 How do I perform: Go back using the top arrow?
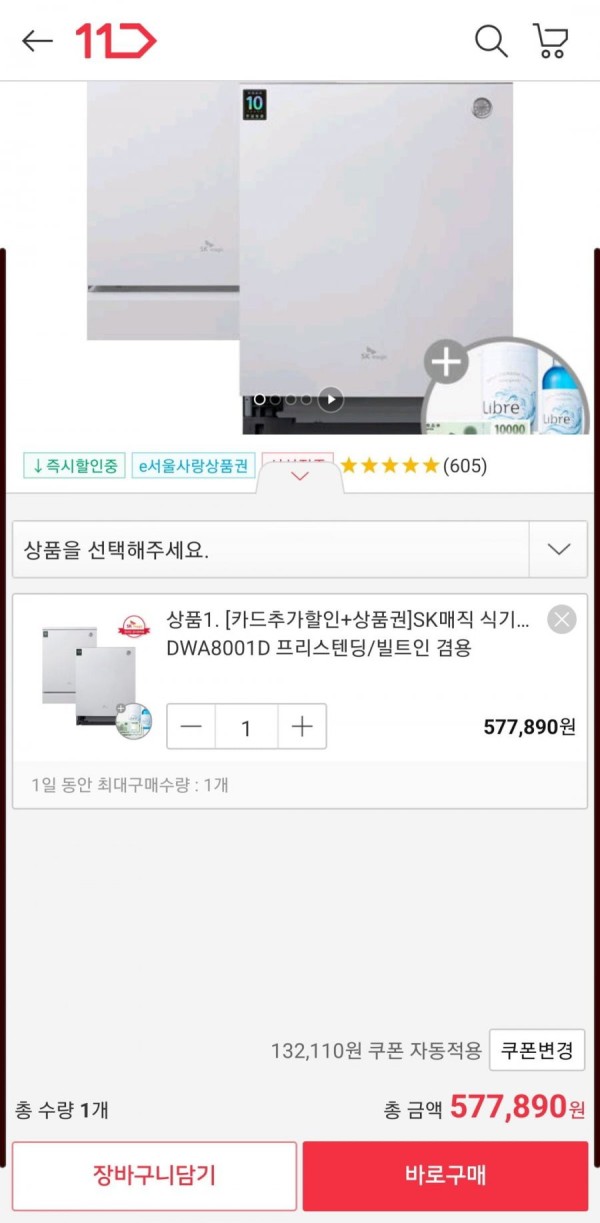tap(37, 41)
